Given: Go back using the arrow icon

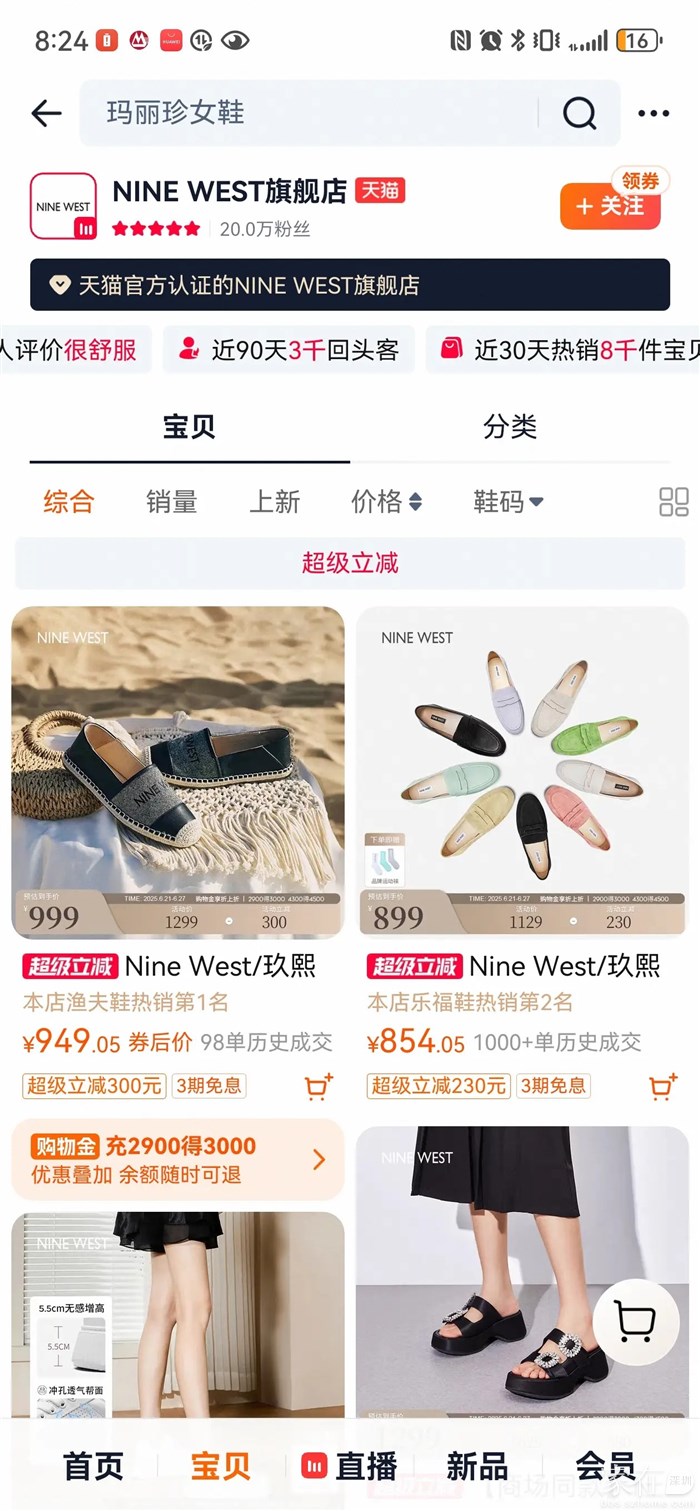Looking at the screenshot, I should pyautogui.click(x=46, y=113).
